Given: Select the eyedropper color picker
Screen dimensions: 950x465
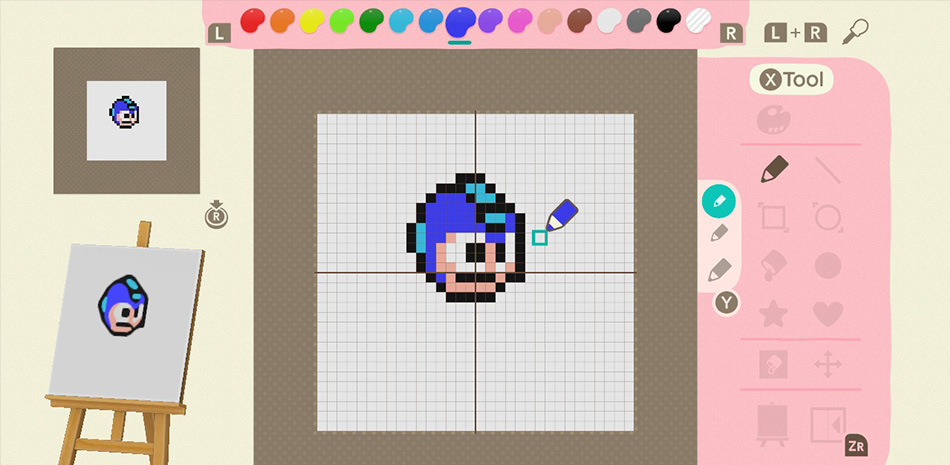Looking at the screenshot, I should pyautogui.click(x=856, y=32).
